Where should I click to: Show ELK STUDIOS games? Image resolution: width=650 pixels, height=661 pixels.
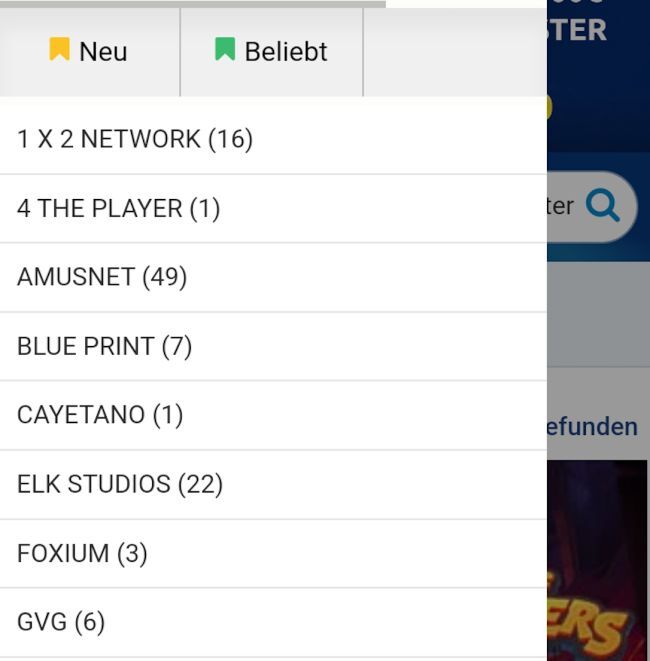coord(120,484)
